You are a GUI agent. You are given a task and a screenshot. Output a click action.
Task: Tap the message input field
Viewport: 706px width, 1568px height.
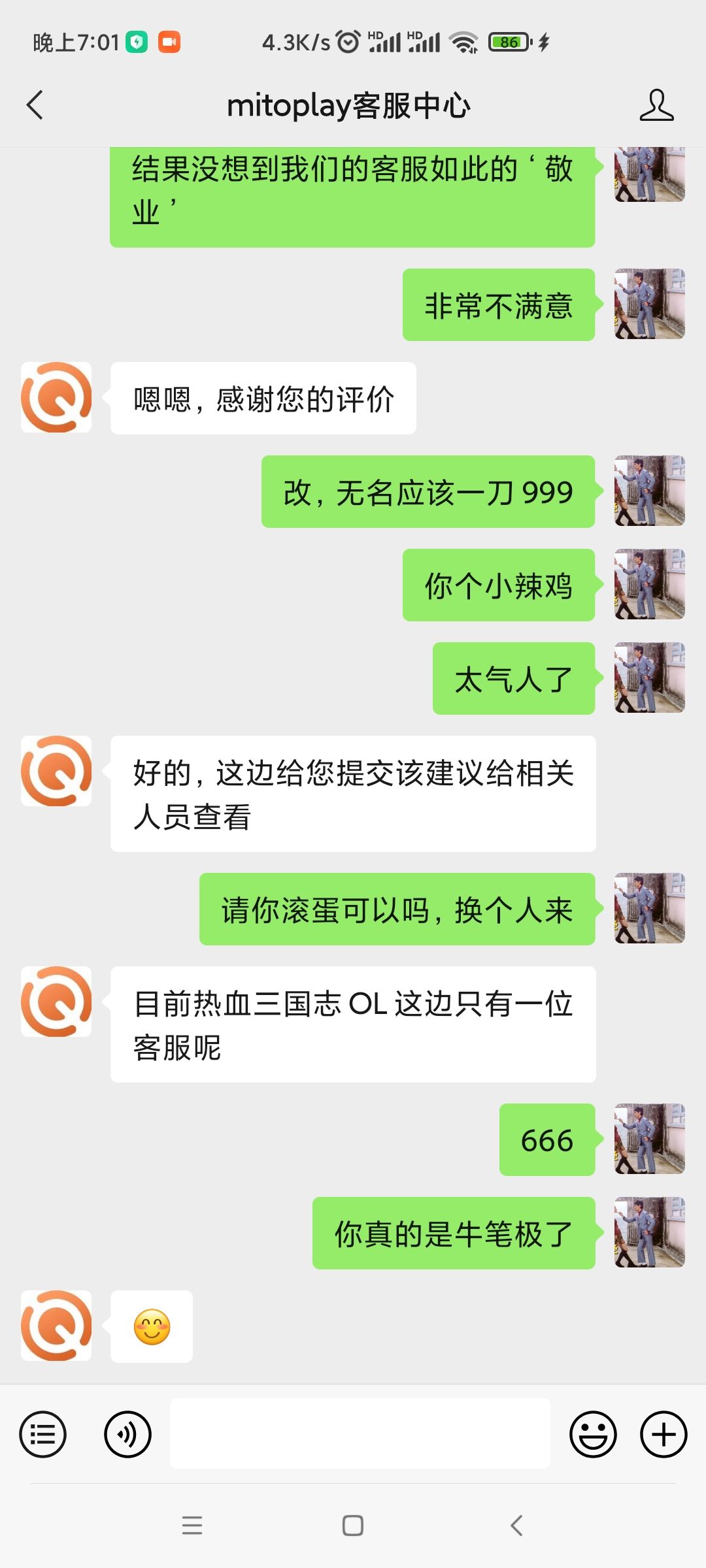[x=360, y=1435]
